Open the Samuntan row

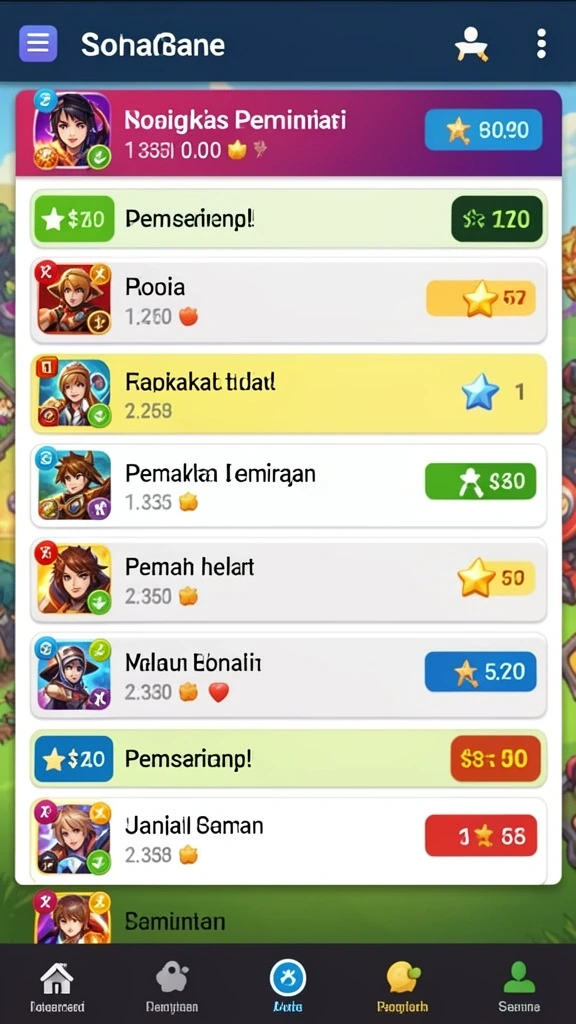point(288,918)
